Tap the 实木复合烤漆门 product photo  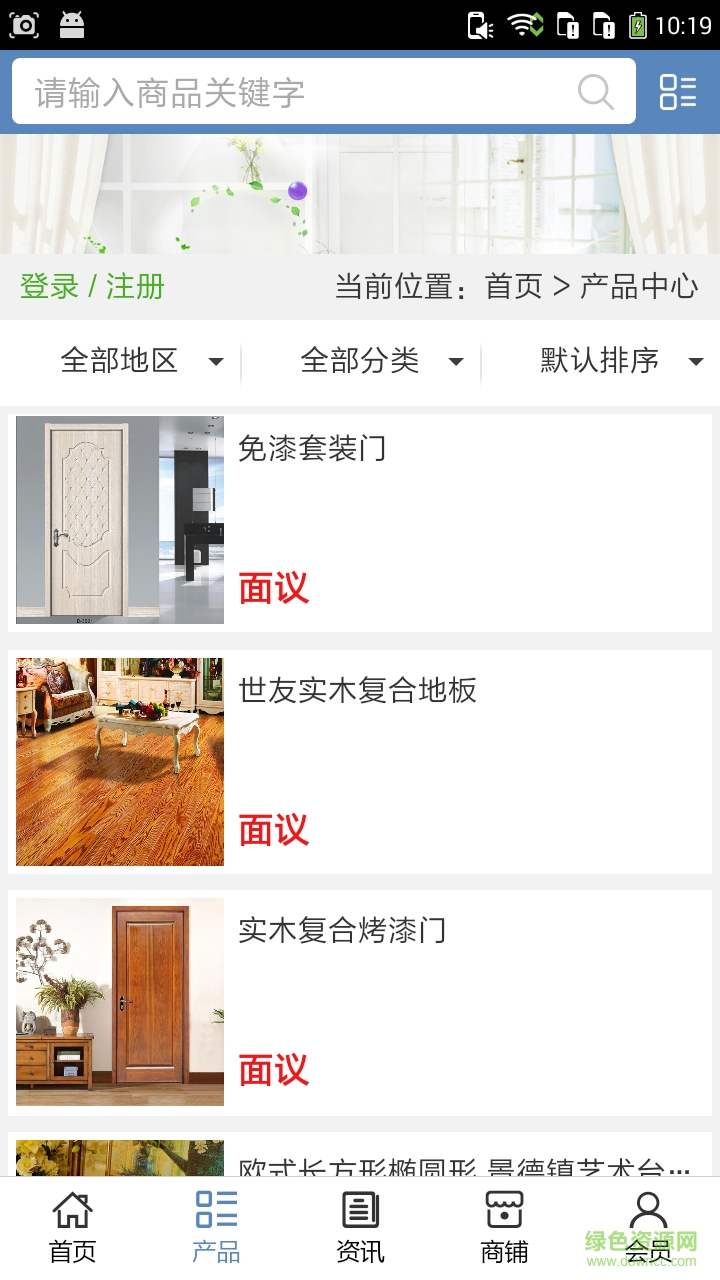[x=119, y=1001]
